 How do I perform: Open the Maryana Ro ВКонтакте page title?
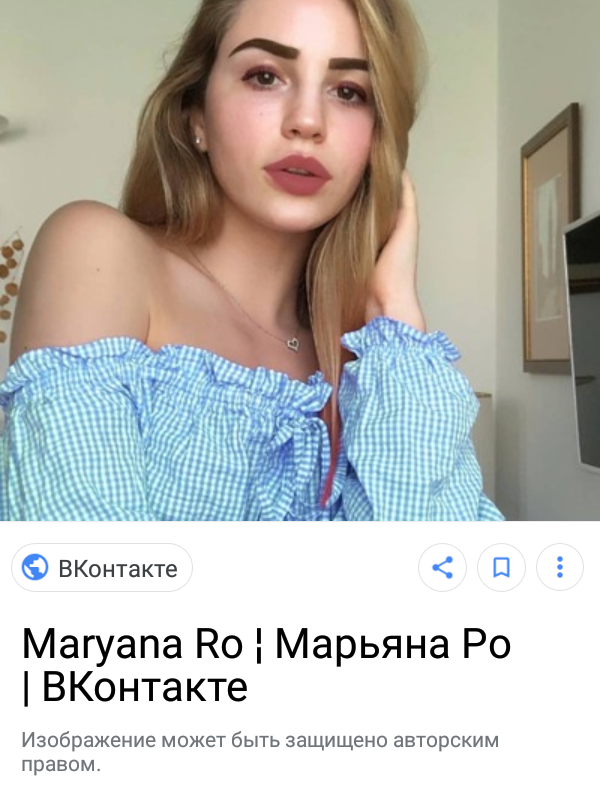pos(266,667)
